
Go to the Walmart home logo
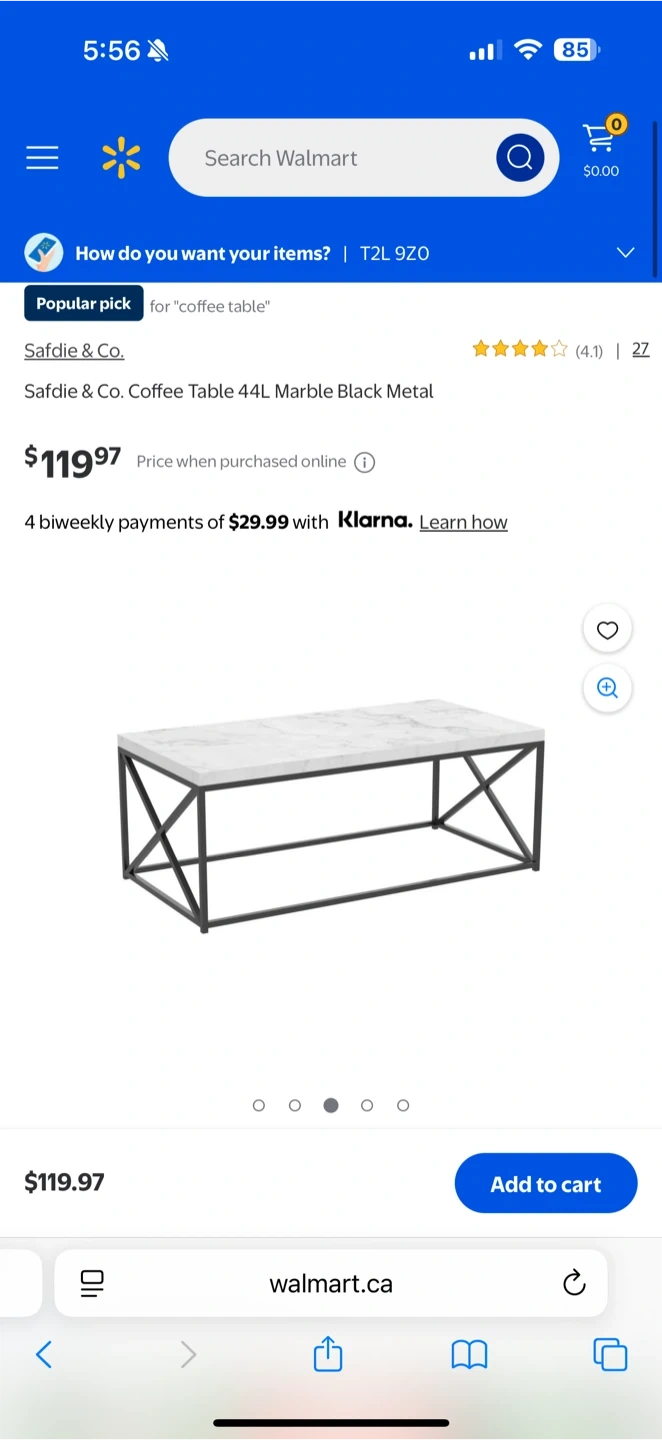coord(121,158)
